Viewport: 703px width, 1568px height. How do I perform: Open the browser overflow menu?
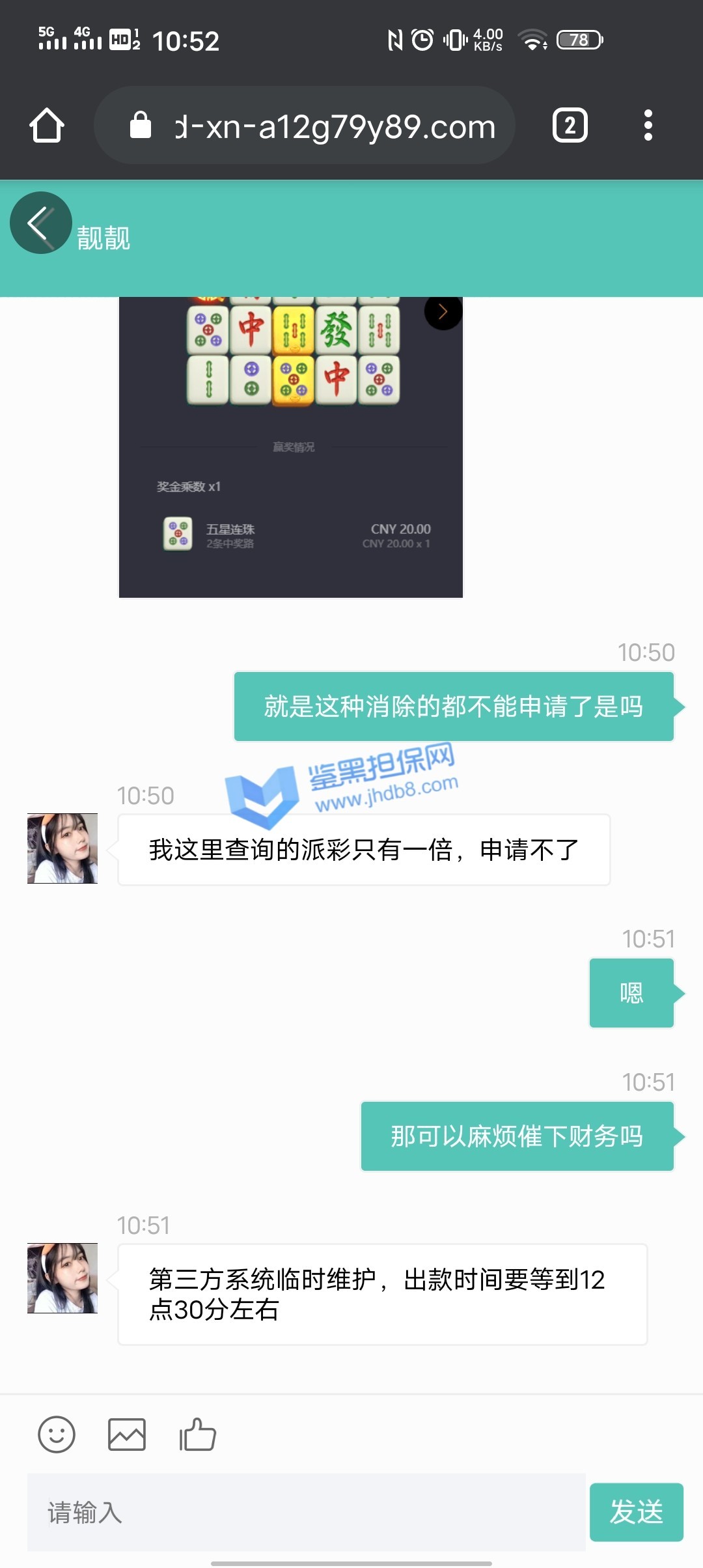648,125
